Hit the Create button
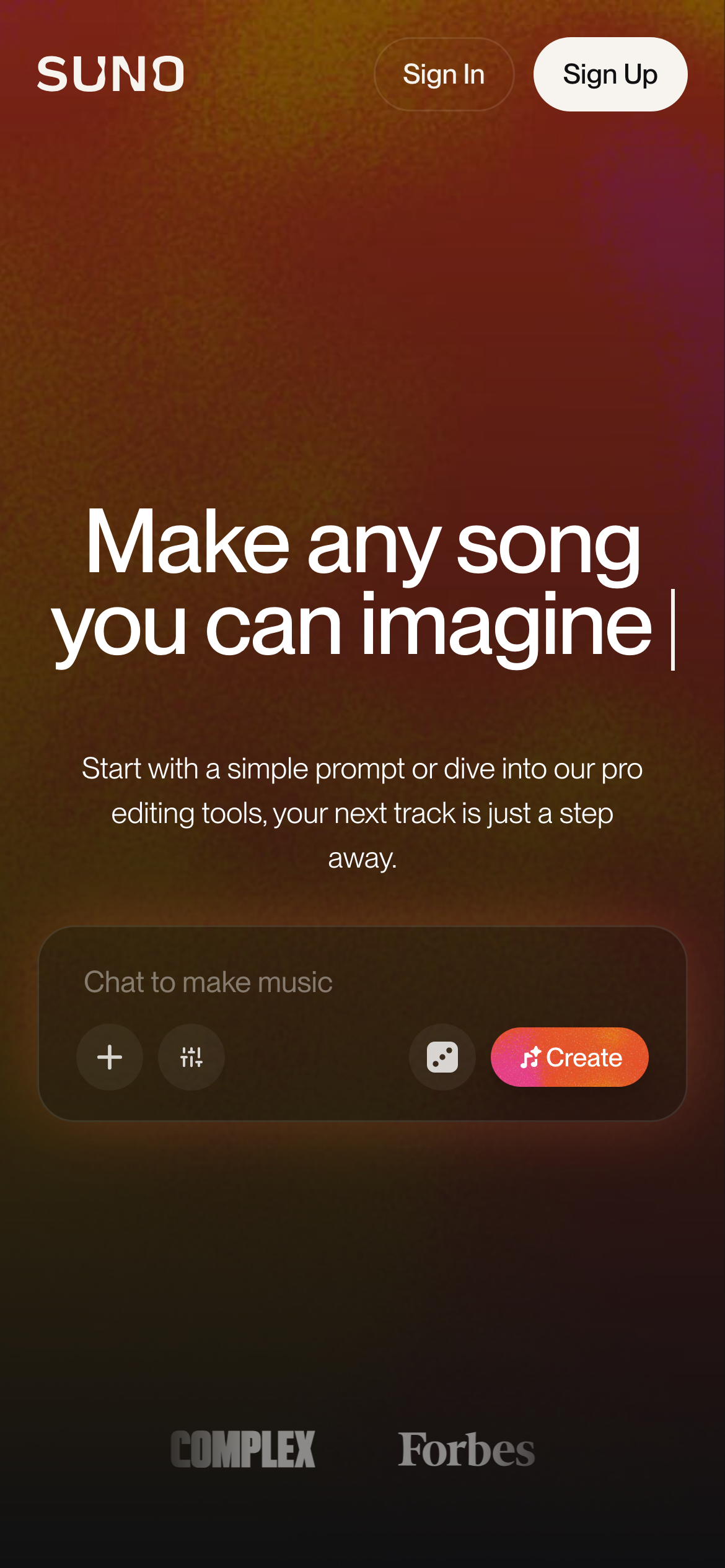This screenshot has height=1568, width=725. [569, 1057]
